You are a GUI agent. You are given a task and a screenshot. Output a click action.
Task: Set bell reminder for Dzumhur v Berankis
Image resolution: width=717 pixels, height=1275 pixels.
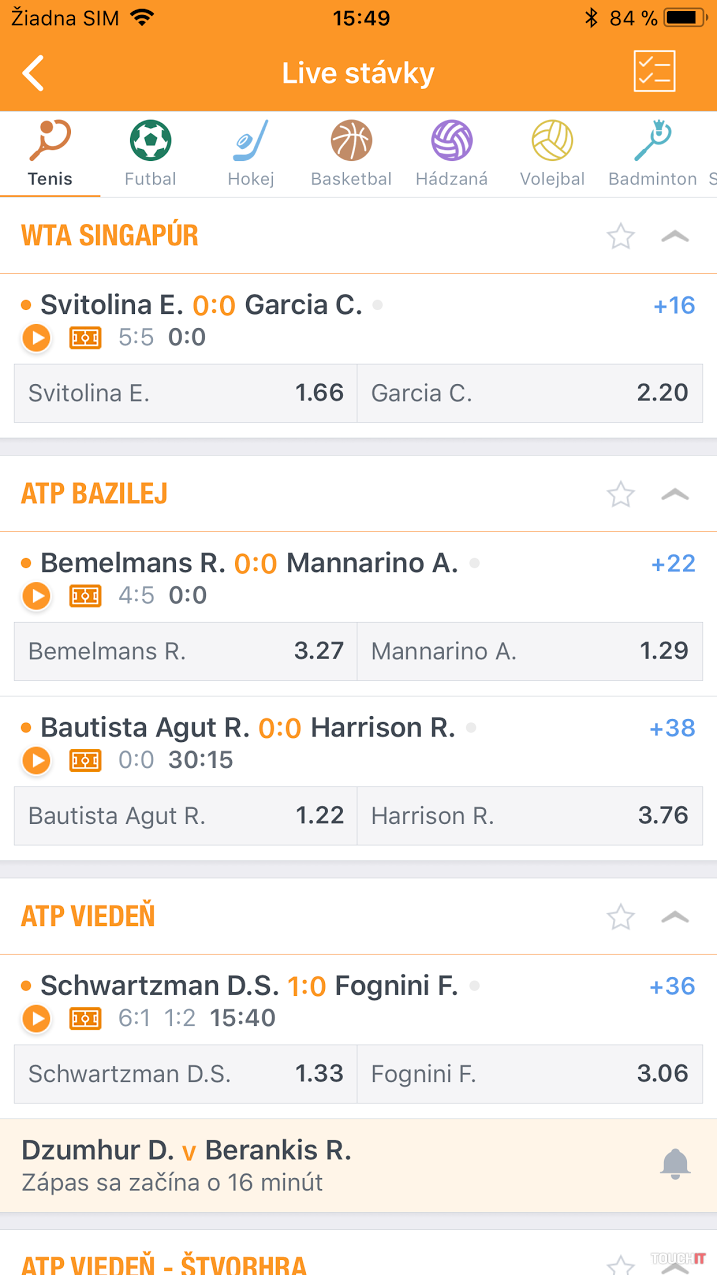(x=675, y=1164)
